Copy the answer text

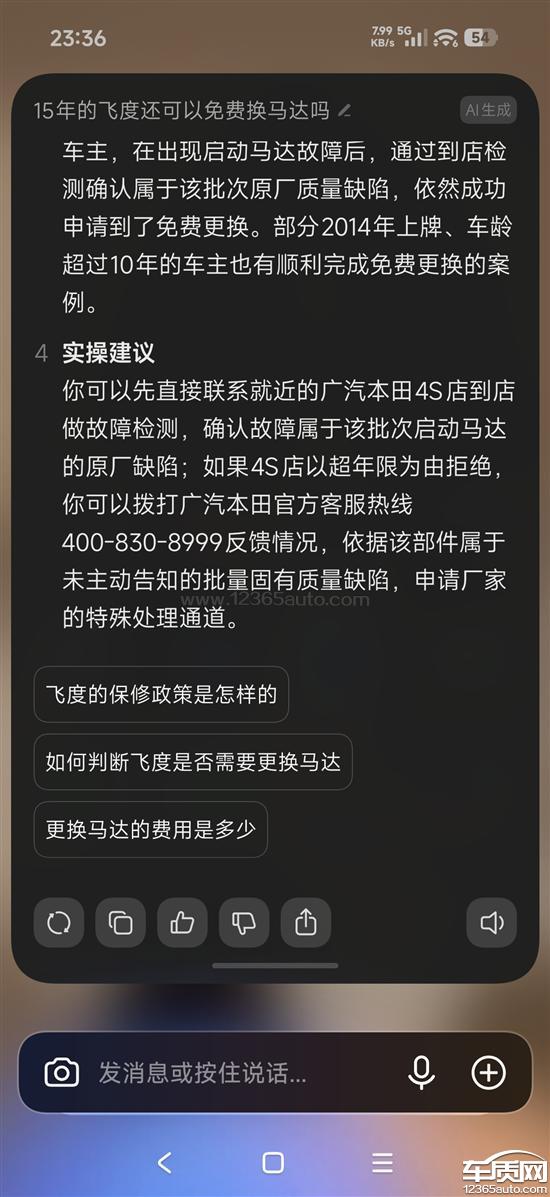pyautogui.click(x=121, y=923)
